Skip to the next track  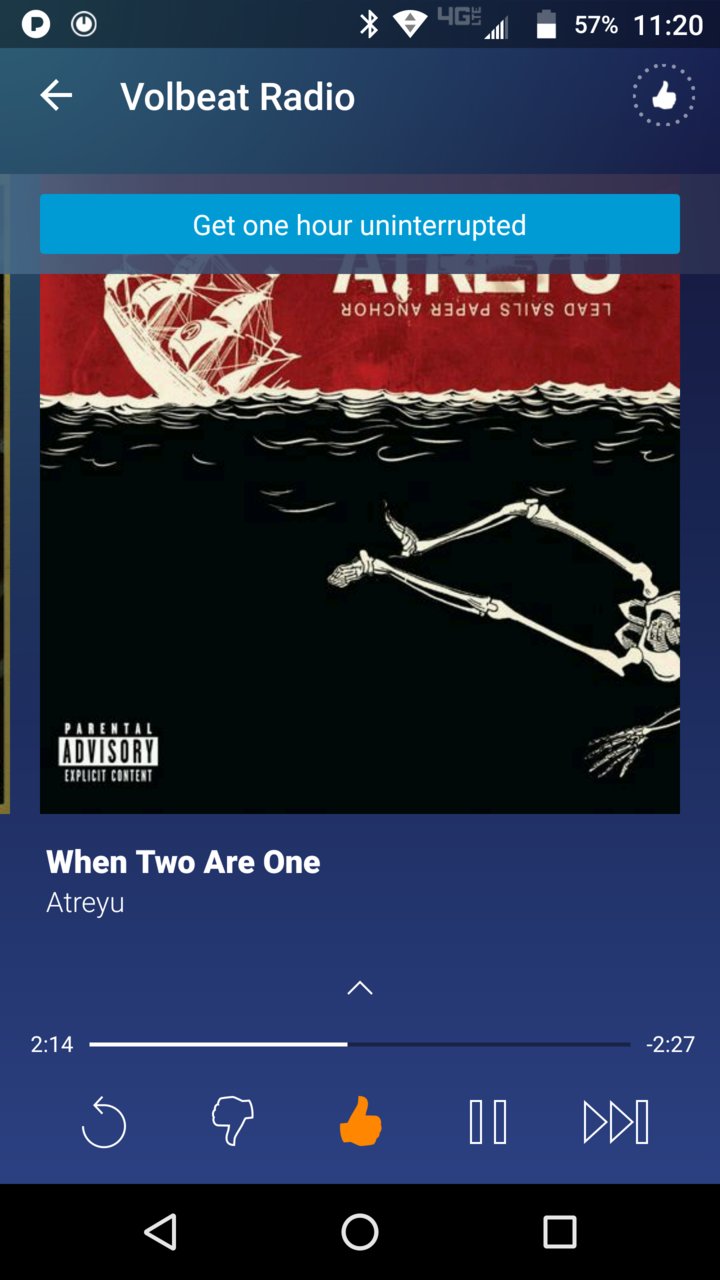pos(616,1122)
